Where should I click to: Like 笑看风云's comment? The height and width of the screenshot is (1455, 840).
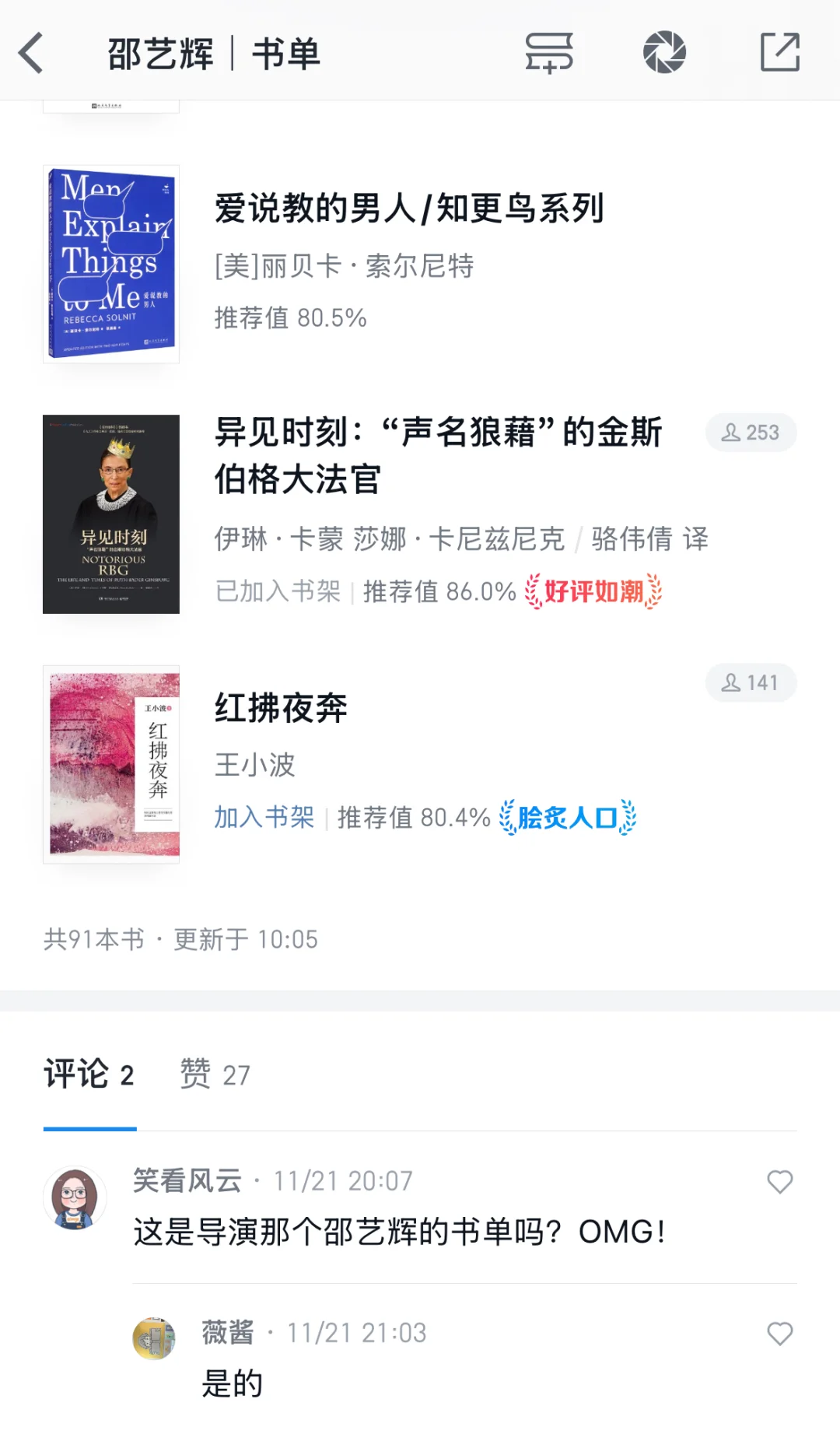click(x=779, y=1182)
